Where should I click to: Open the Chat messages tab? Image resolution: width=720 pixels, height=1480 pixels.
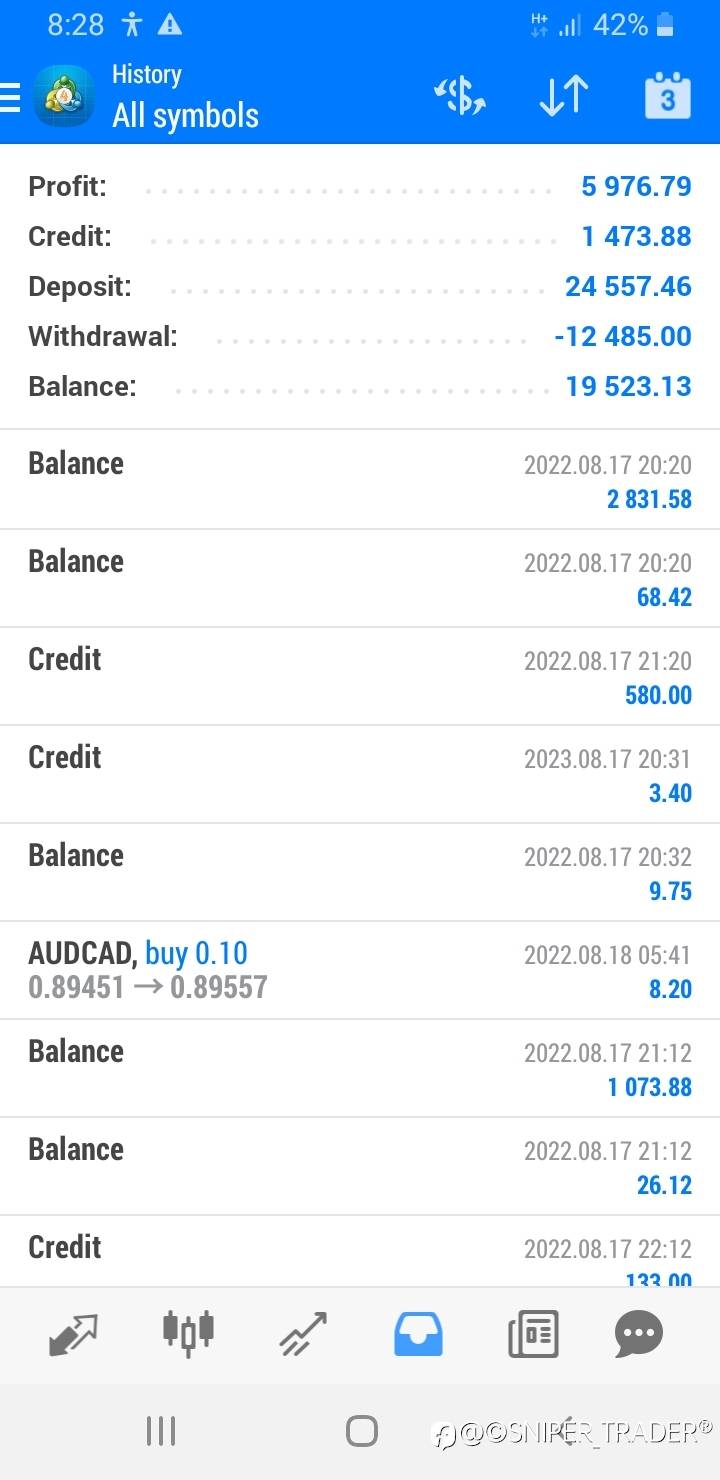(639, 1334)
